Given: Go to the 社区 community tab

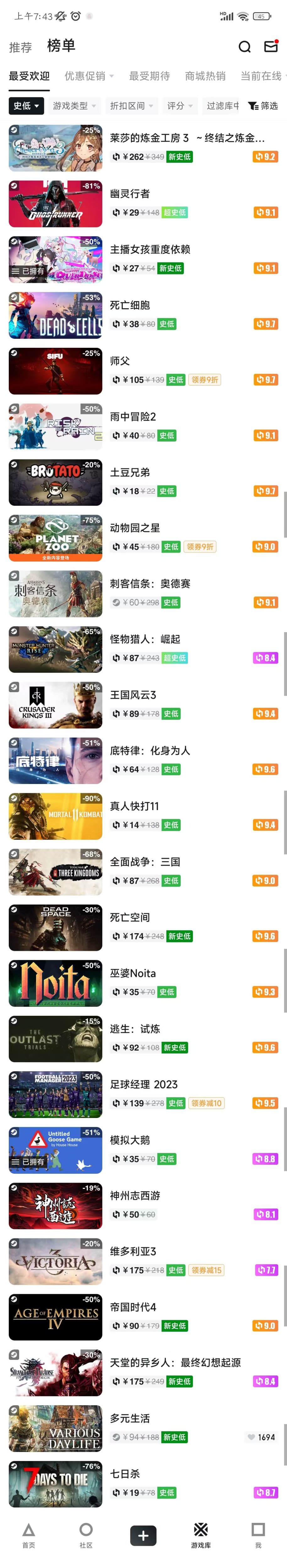Looking at the screenshot, I should (x=86, y=1534).
